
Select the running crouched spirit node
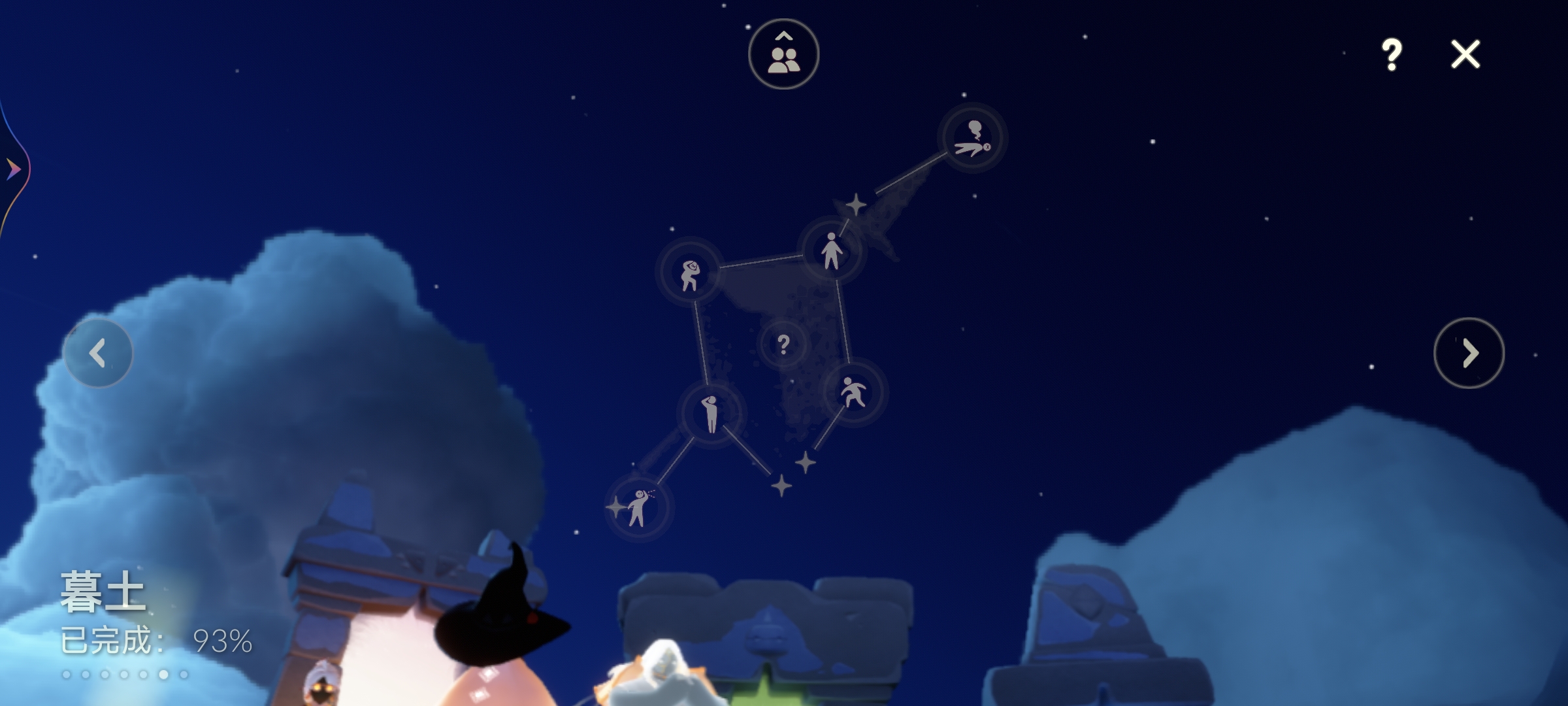tap(853, 392)
